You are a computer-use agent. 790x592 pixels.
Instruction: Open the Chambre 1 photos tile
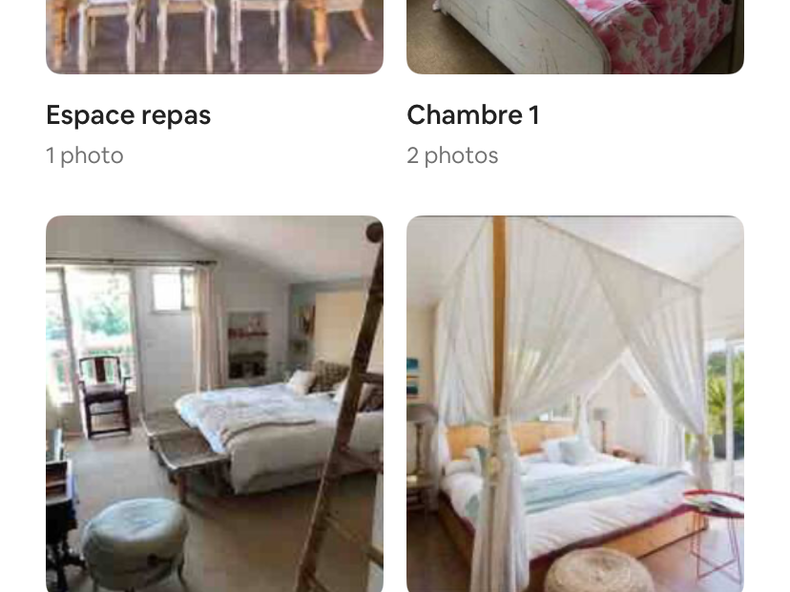575,36
